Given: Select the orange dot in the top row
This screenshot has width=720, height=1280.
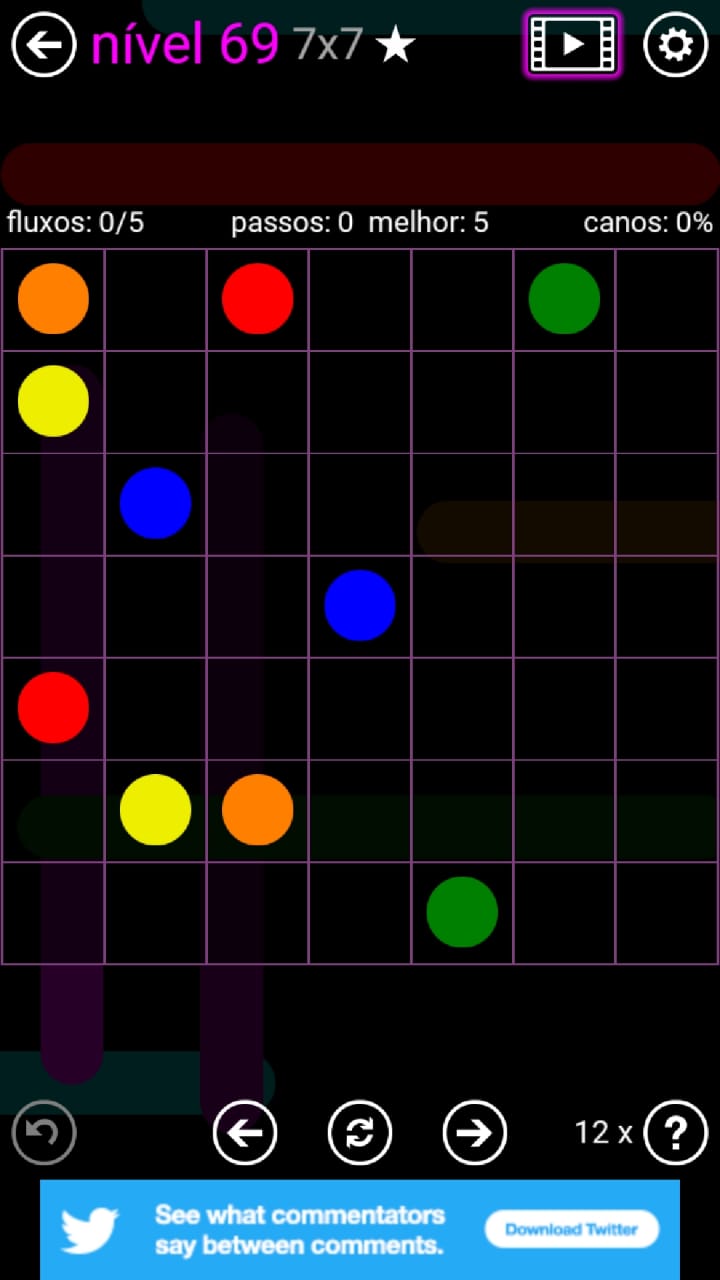Looking at the screenshot, I should tap(53, 298).
